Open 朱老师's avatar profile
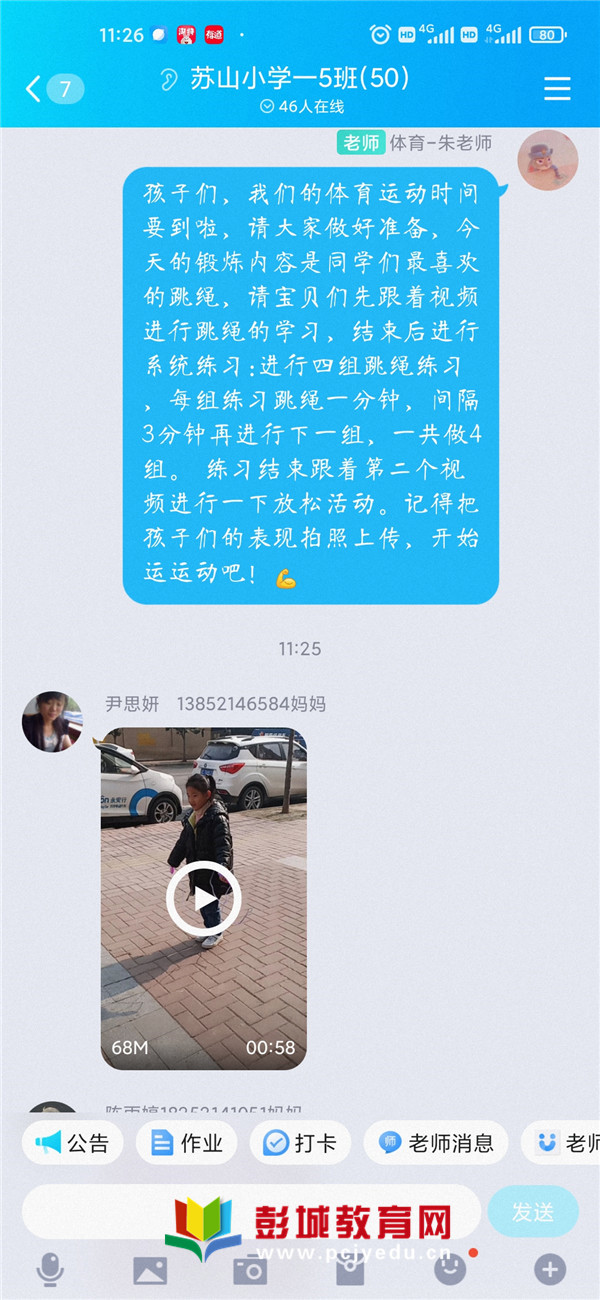Viewport: 600px width, 1300px height. tap(547, 160)
